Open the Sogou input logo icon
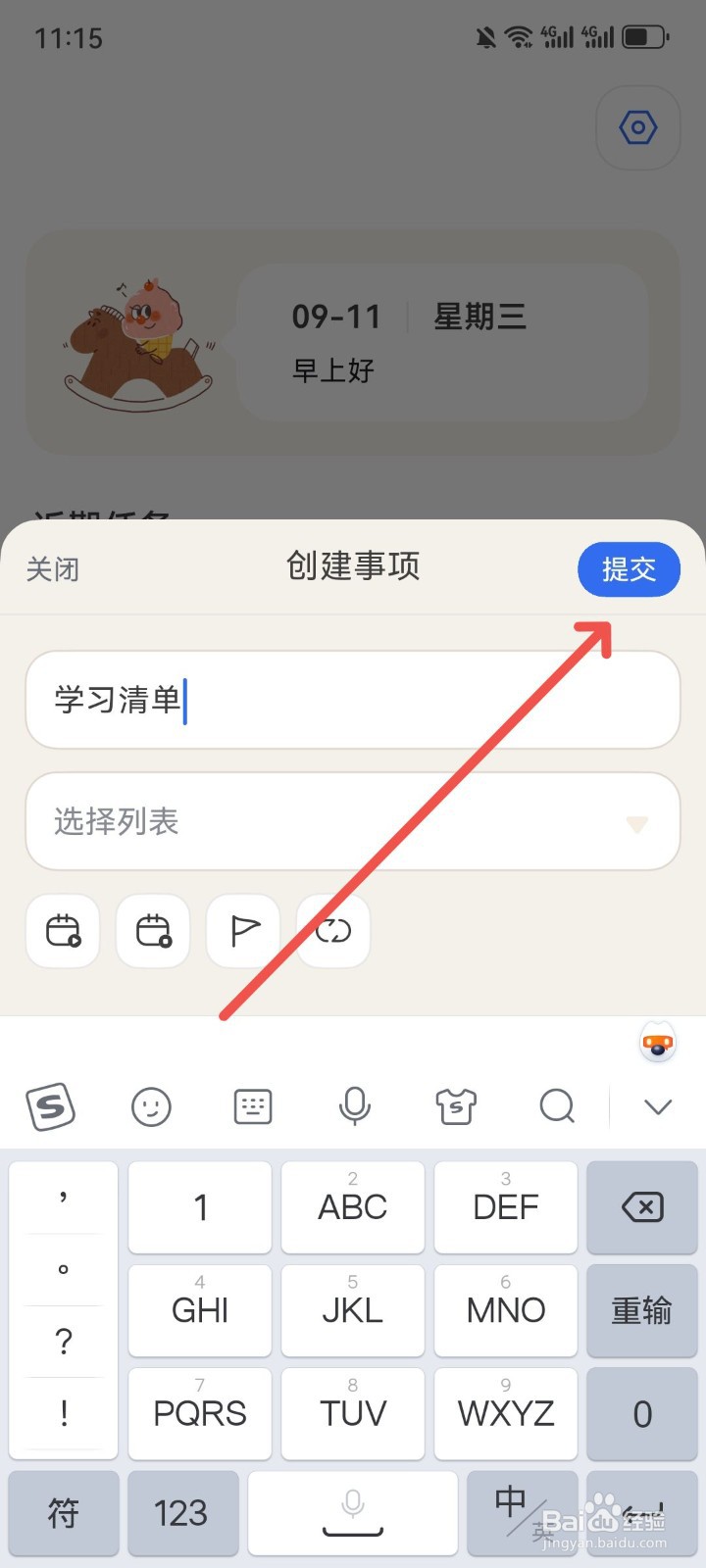706x1568 pixels. coord(50,1106)
